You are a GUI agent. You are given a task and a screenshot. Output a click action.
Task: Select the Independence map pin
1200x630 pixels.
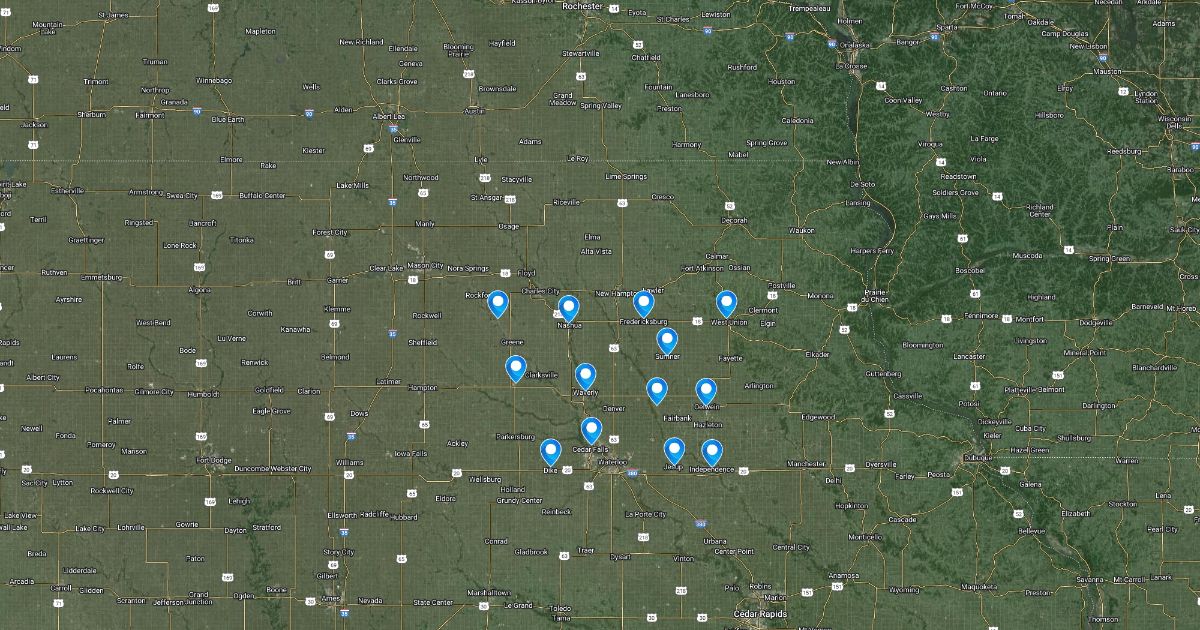click(711, 452)
